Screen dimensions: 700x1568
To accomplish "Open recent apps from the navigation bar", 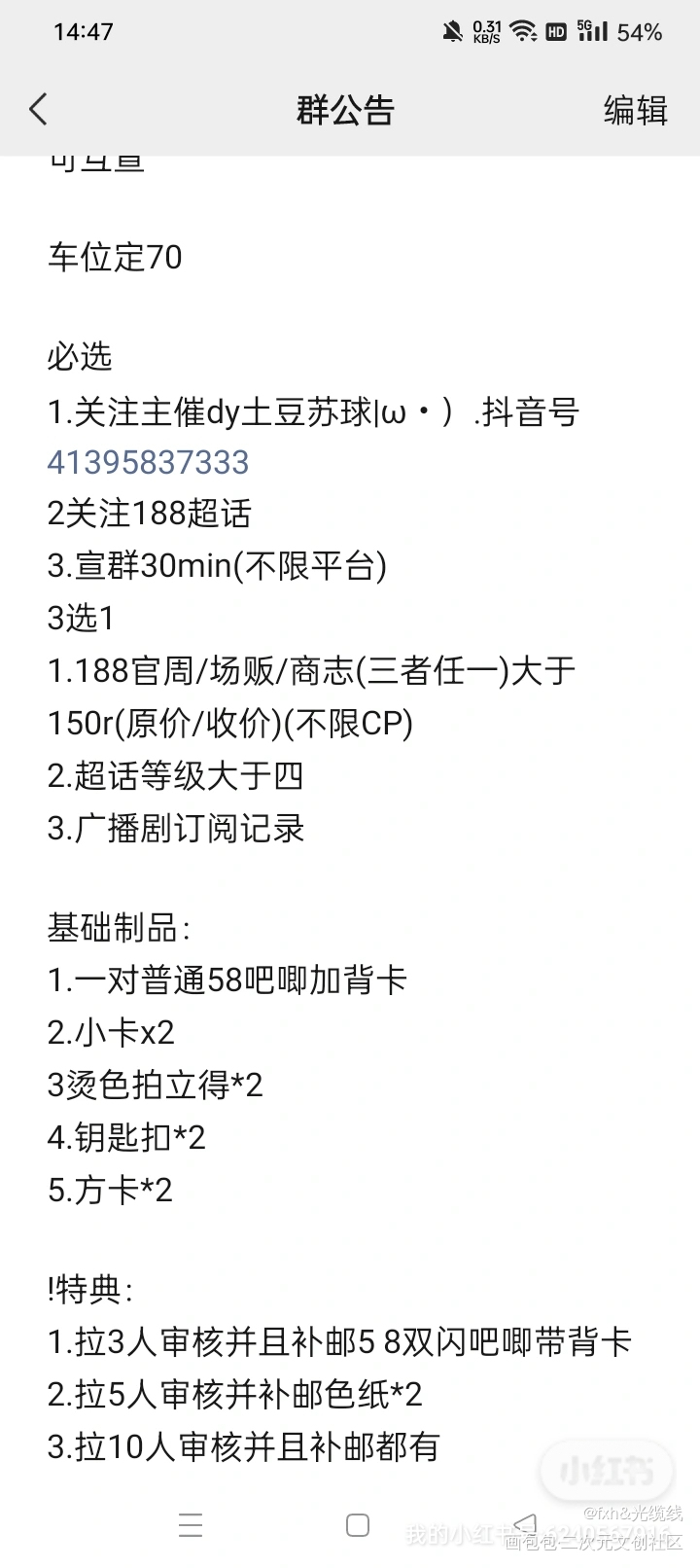I will (x=191, y=1525).
